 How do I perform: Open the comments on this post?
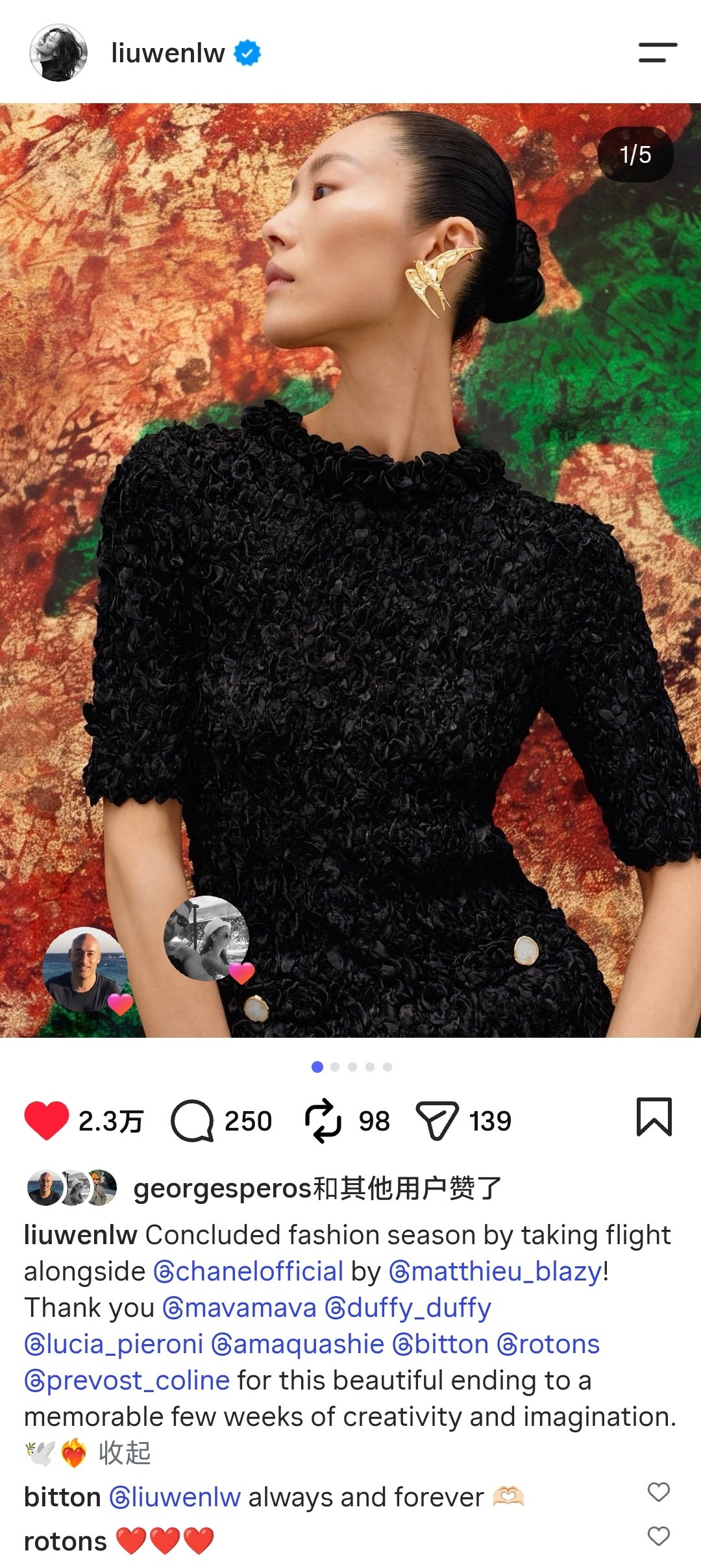pos(192,1120)
